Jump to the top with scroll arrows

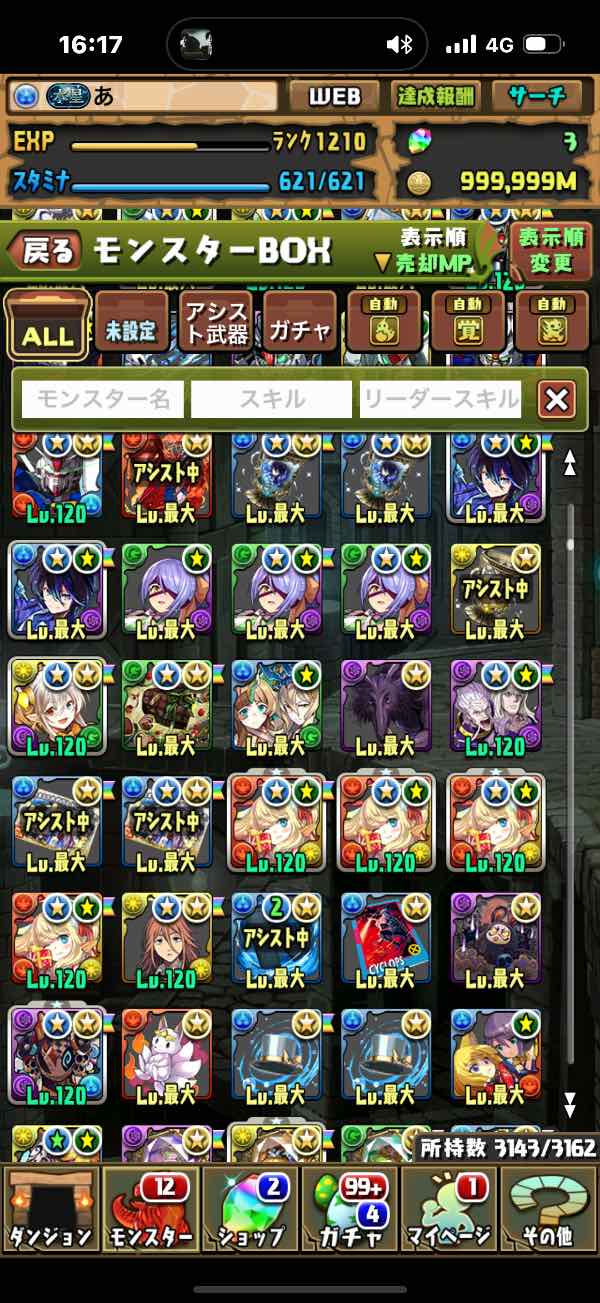pos(570,462)
